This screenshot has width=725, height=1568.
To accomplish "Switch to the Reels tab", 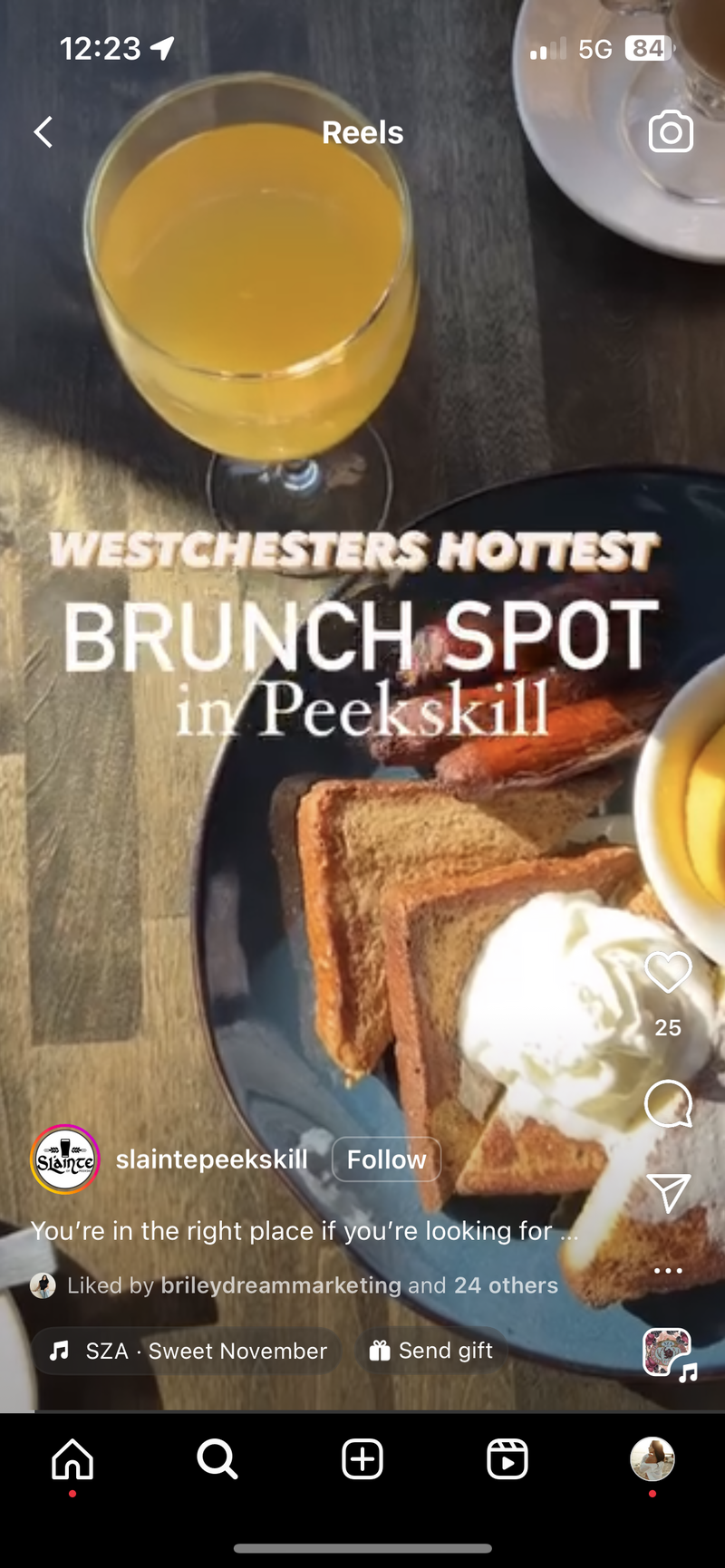I will (x=507, y=1460).
